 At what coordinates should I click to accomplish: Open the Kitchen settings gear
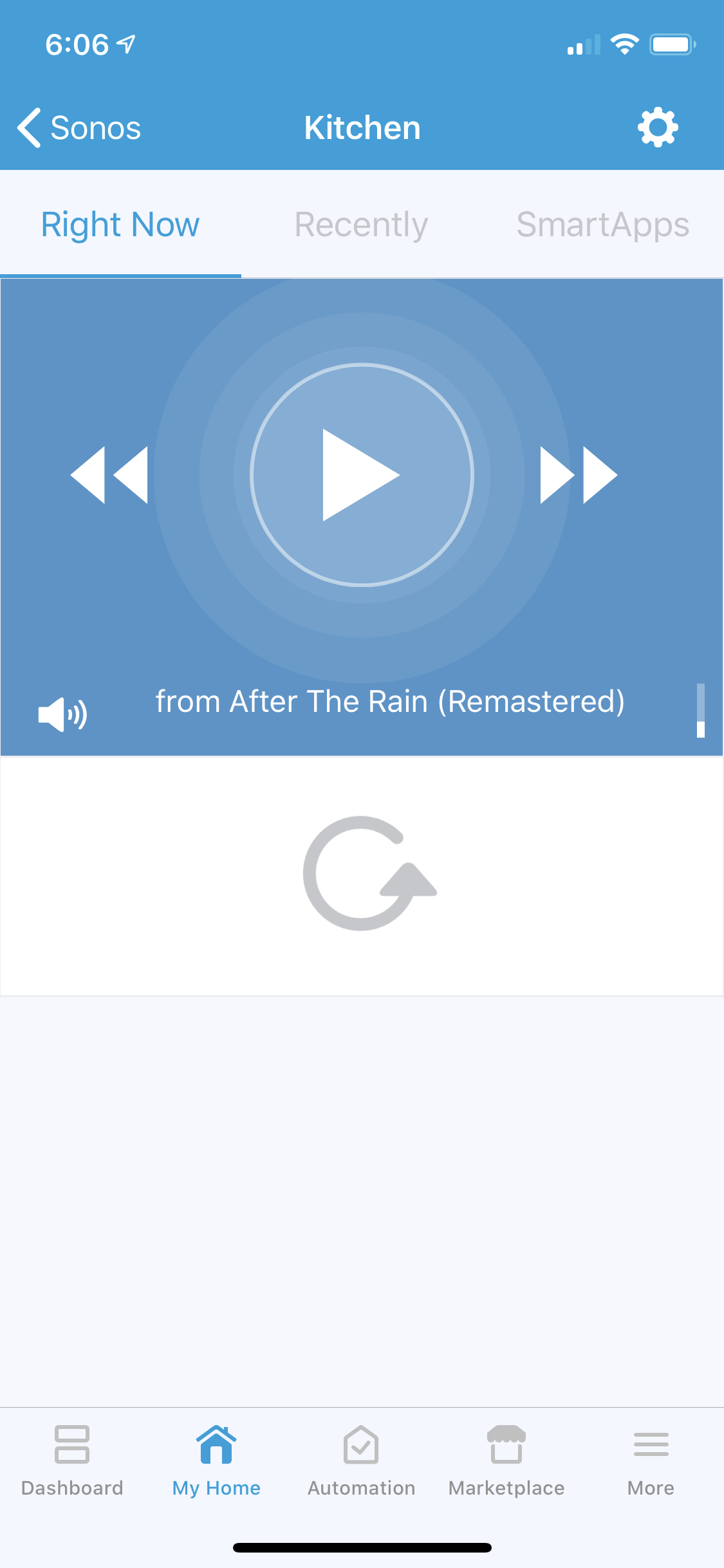pos(658,127)
